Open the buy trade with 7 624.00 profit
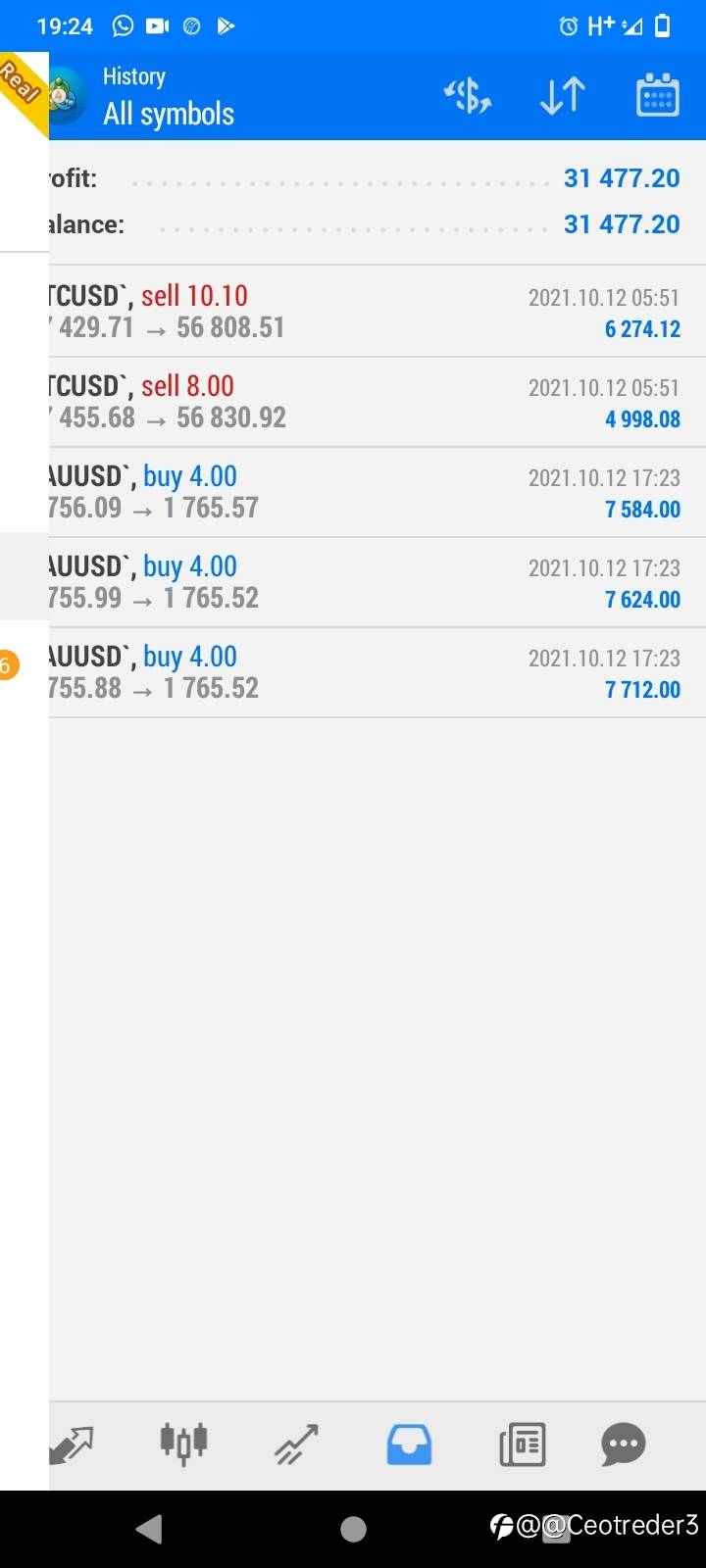706x1568 pixels. (x=378, y=582)
